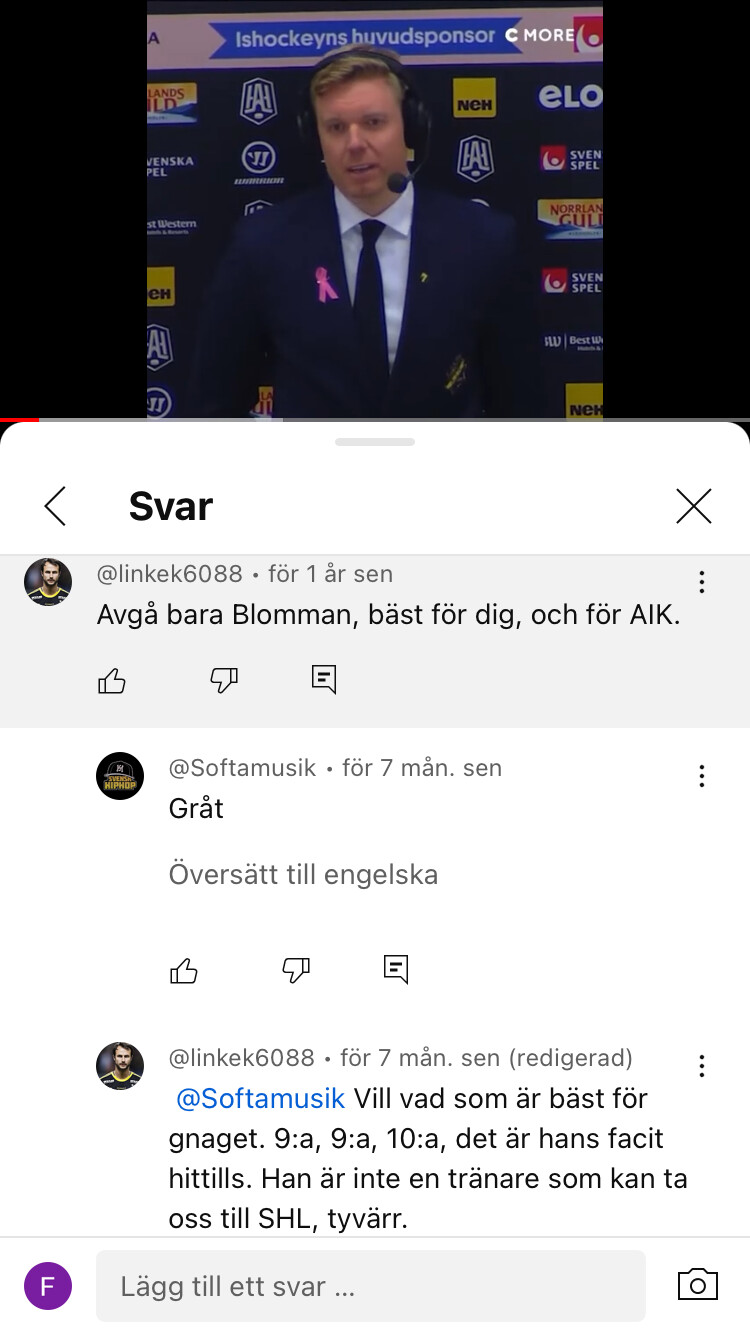The width and height of the screenshot is (750, 1334).
Task: Dislike the "Gråt" reply by @Softamusik
Action: 296,970
